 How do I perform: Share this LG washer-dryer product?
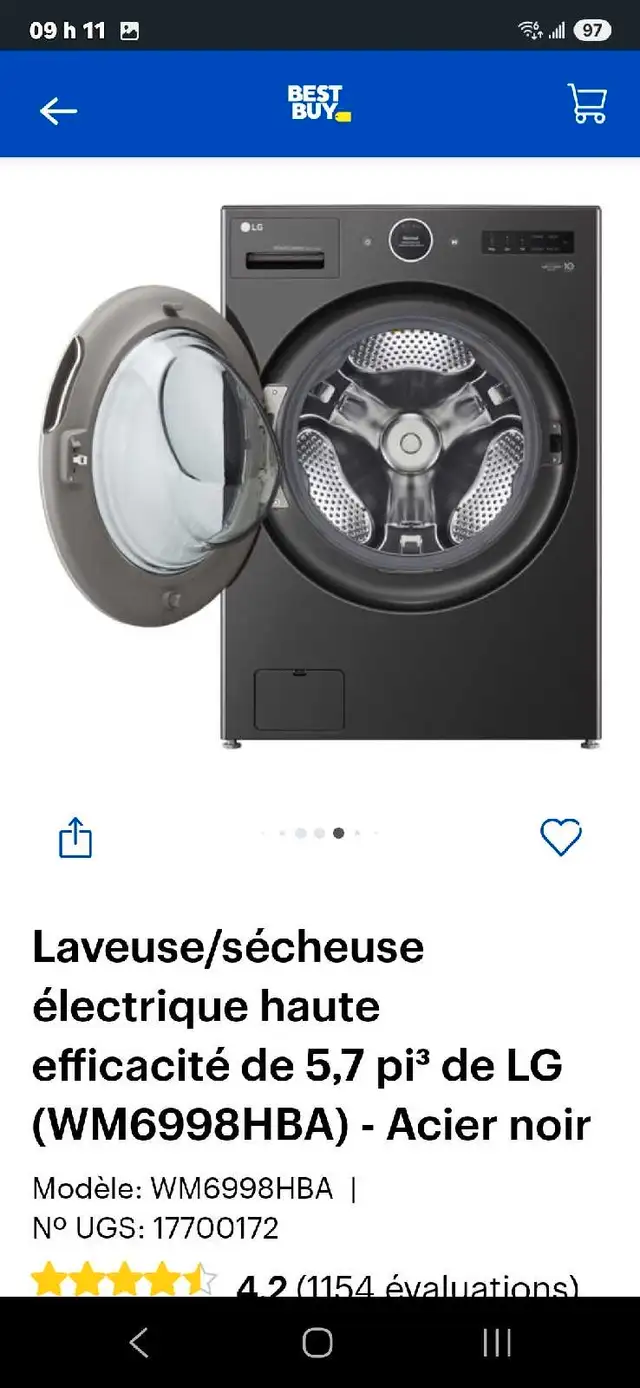(76, 838)
